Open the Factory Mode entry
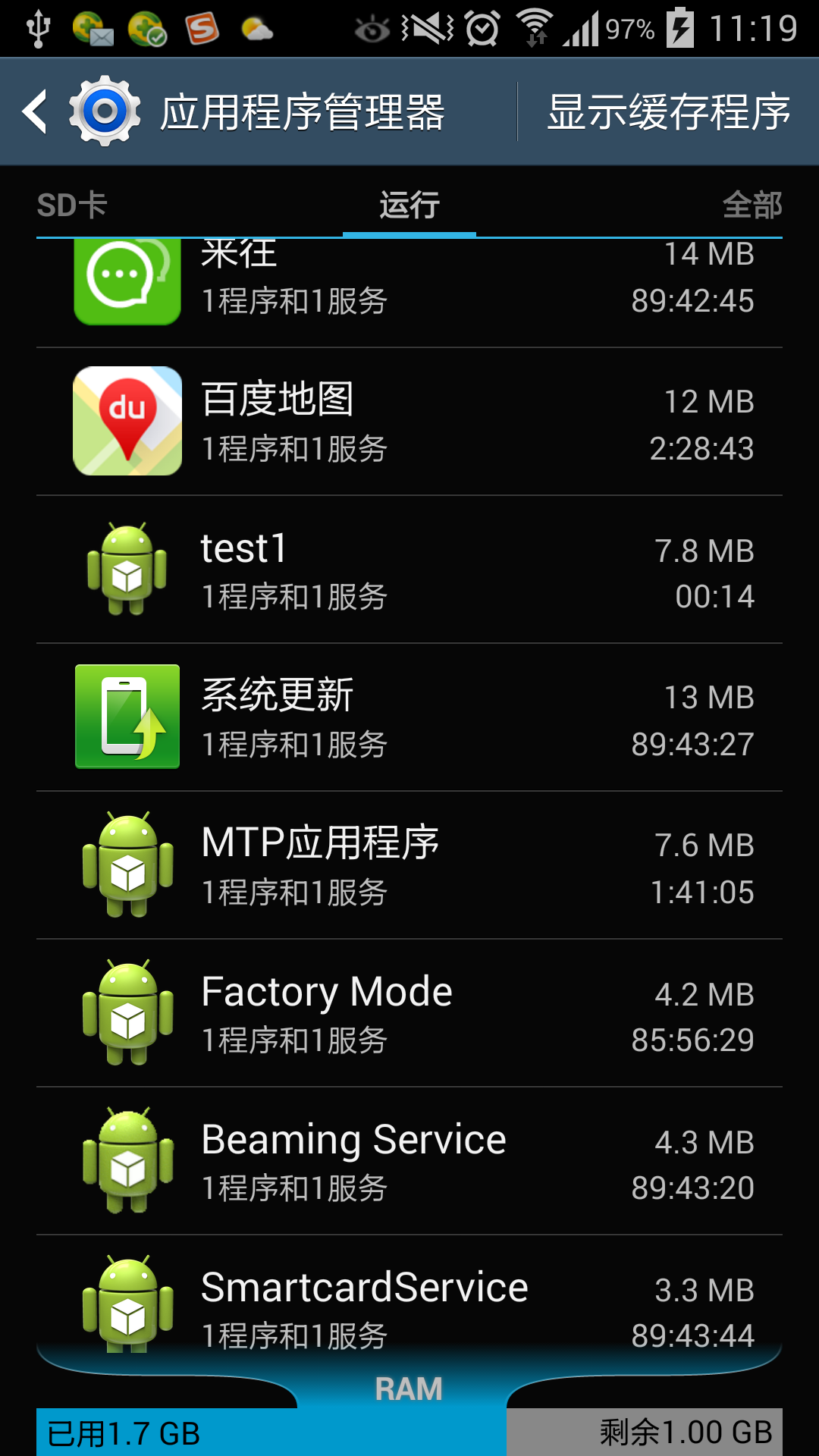This screenshot has width=819, height=1456. coord(409,1013)
